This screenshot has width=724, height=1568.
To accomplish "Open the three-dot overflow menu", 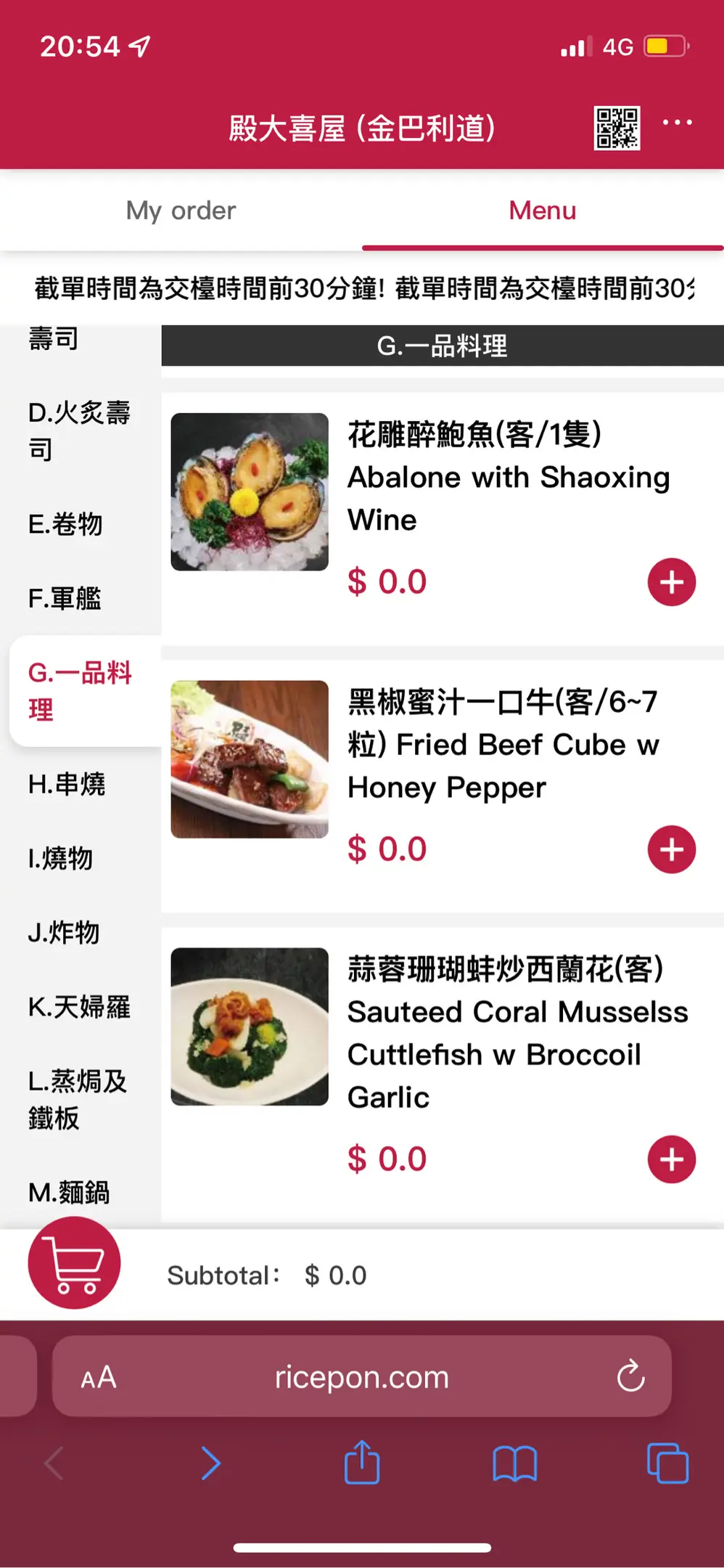I will [x=677, y=123].
